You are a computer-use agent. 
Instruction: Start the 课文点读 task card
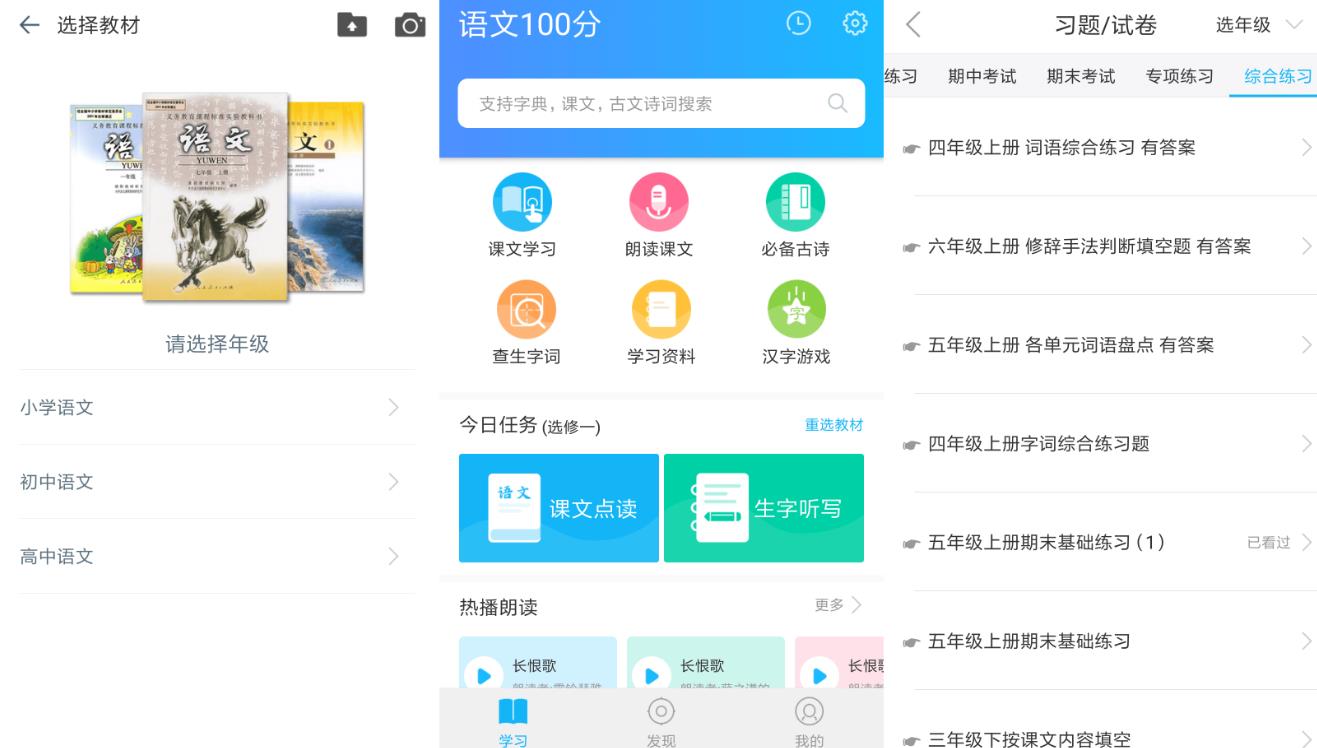[x=558, y=508]
